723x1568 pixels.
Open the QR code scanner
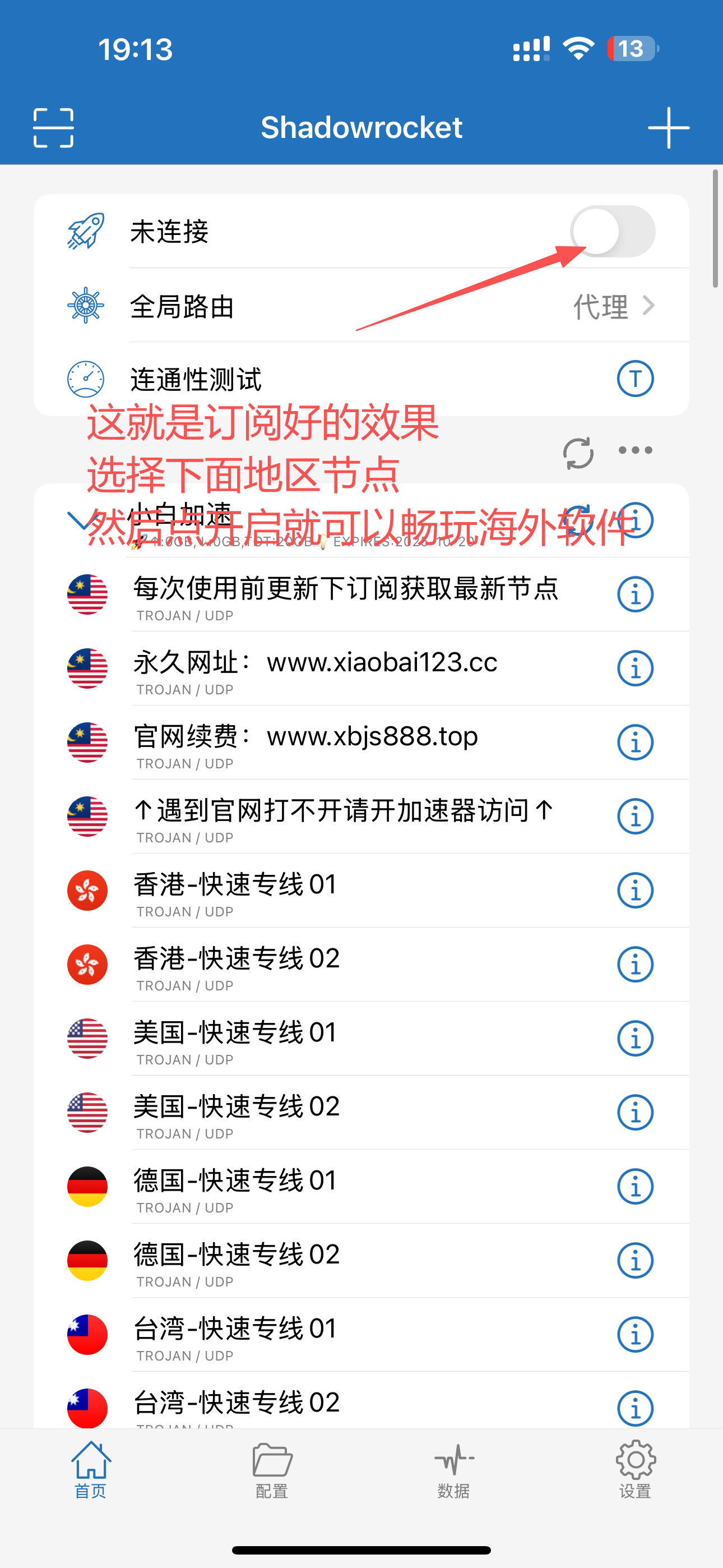54,128
